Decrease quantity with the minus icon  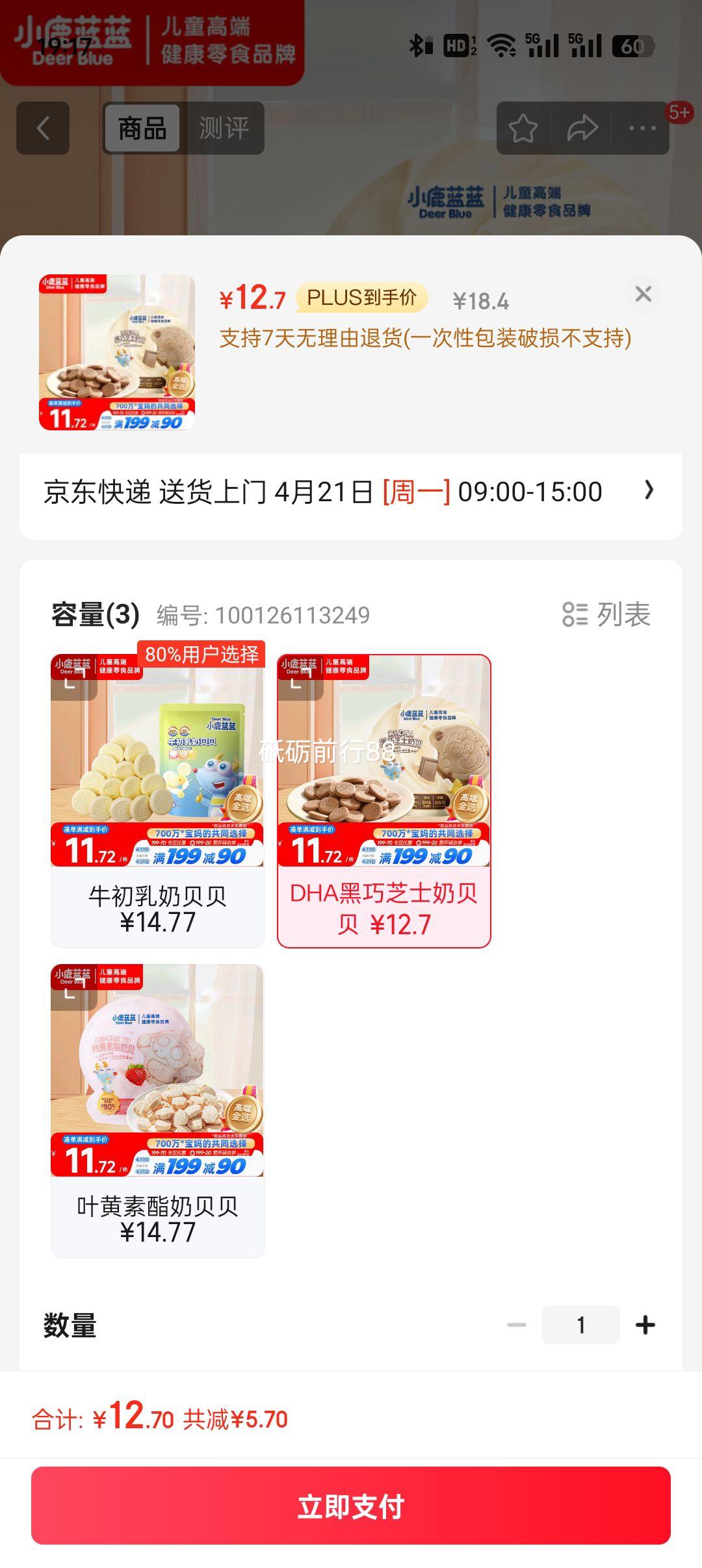(x=518, y=1324)
